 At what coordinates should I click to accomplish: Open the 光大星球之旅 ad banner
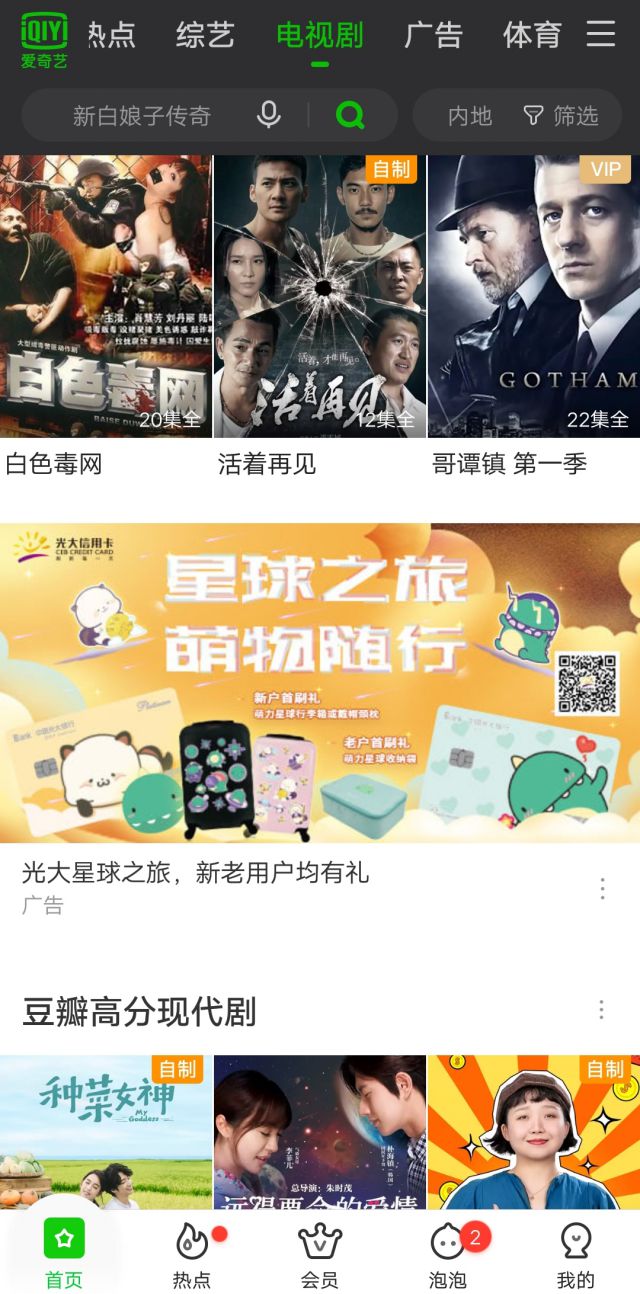point(320,682)
